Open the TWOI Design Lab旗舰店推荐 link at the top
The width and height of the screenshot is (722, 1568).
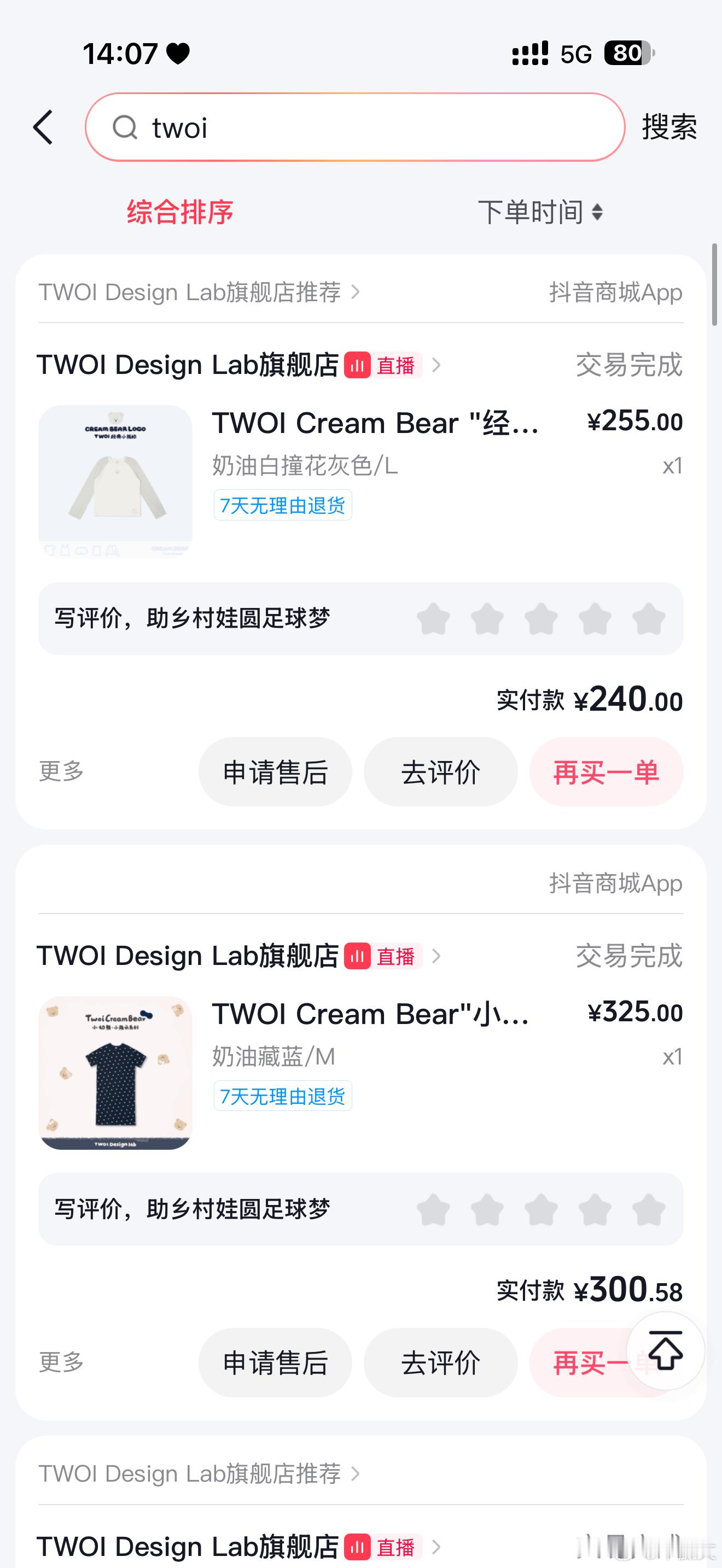(199, 292)
